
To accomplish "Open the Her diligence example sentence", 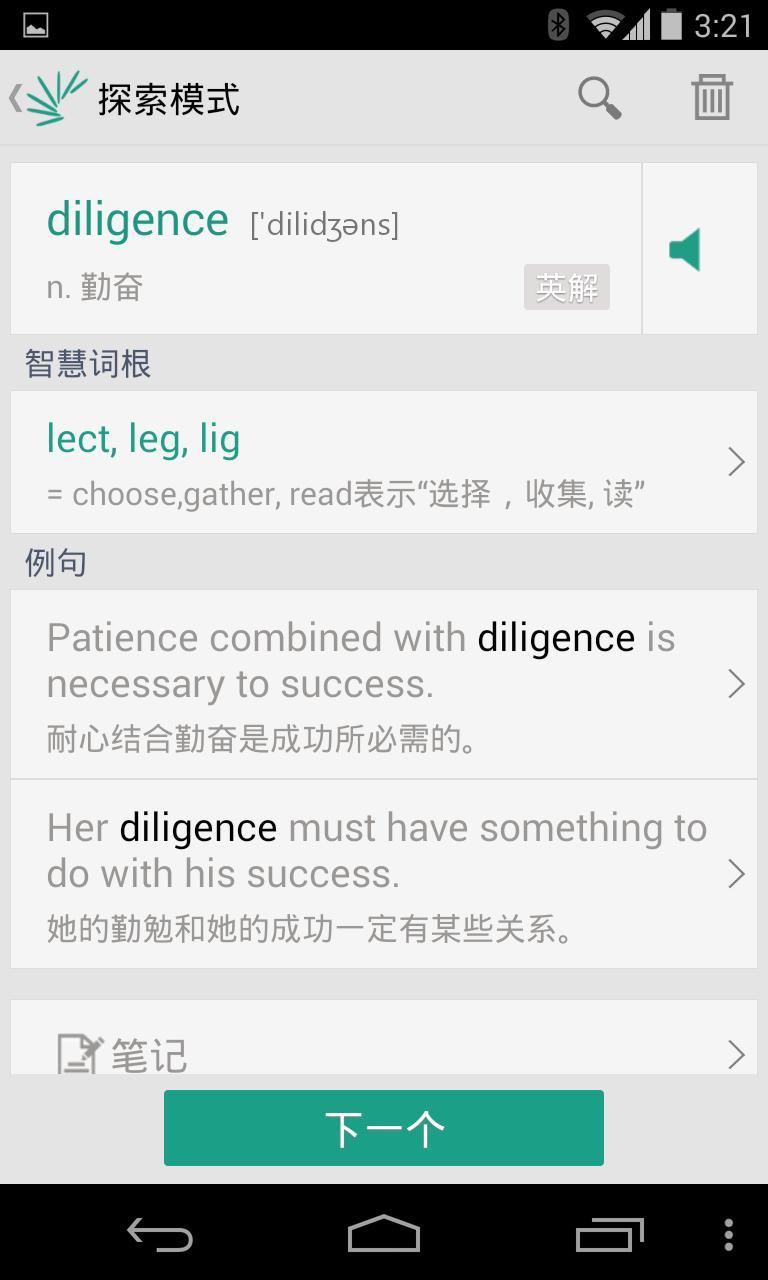I will [x=384, y=874].
